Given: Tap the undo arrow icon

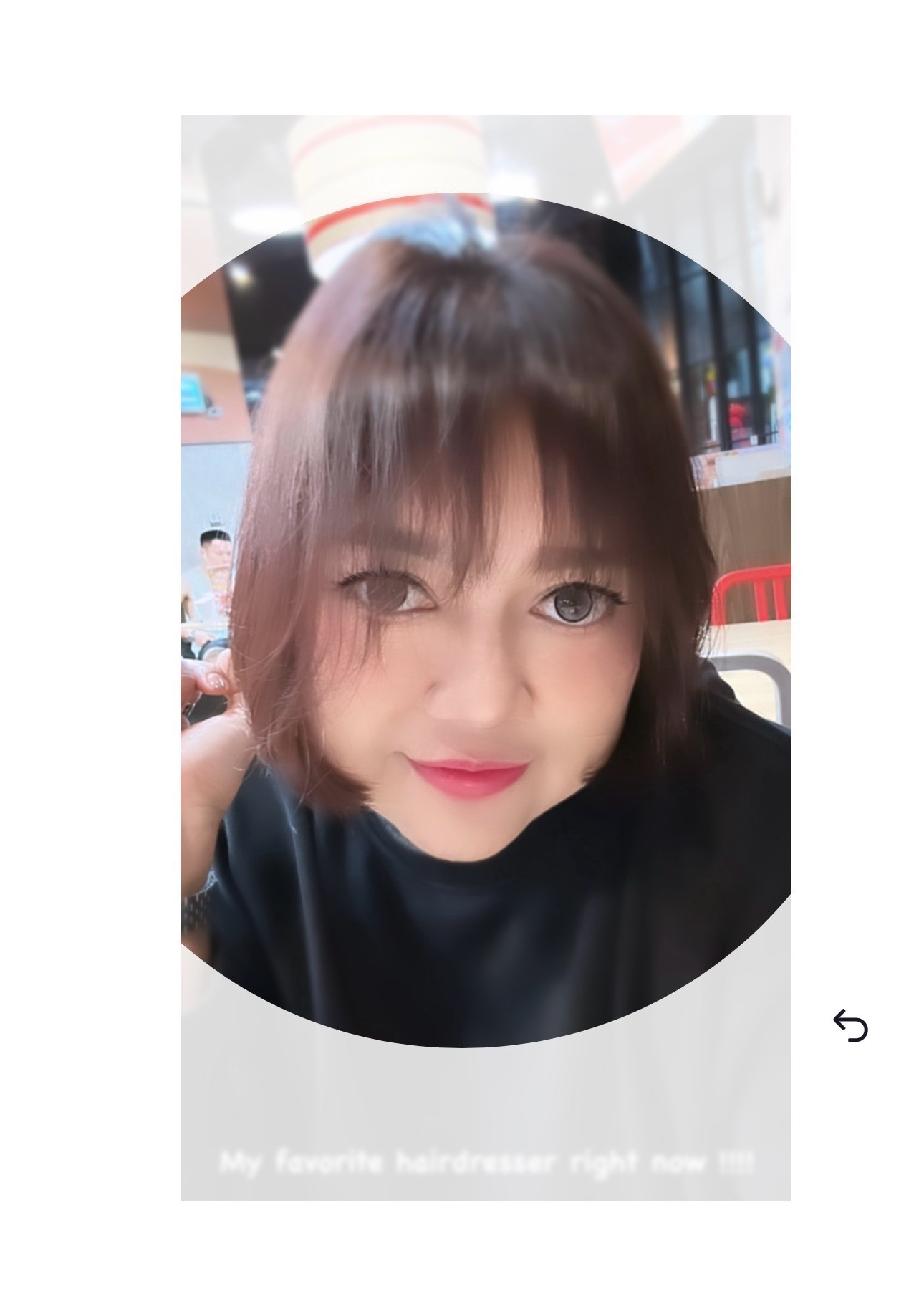Looking at the screenshot, I should [x=850, y=1025].
